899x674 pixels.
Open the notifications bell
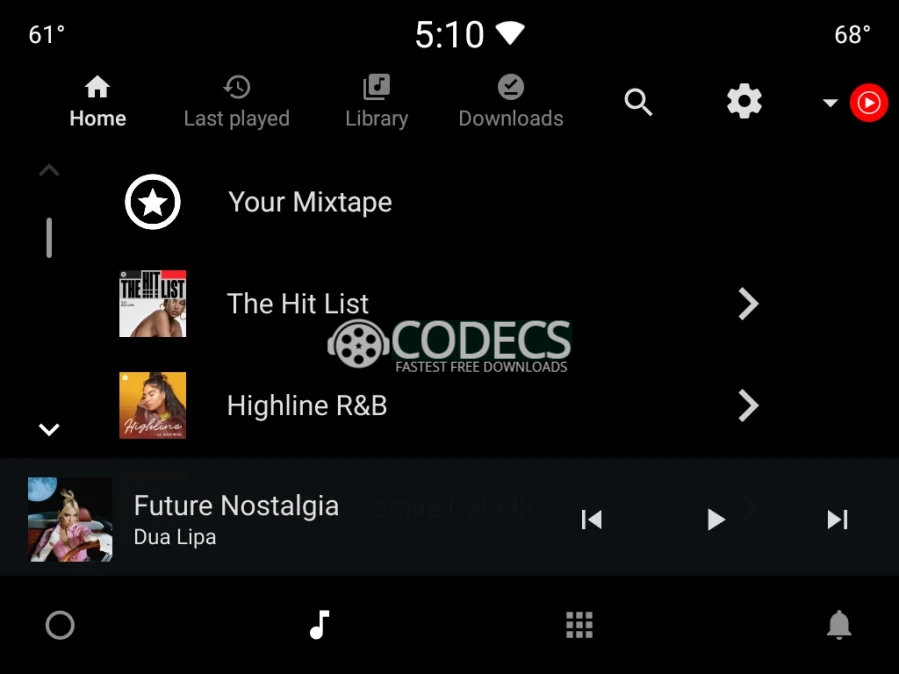click(839, 625)
